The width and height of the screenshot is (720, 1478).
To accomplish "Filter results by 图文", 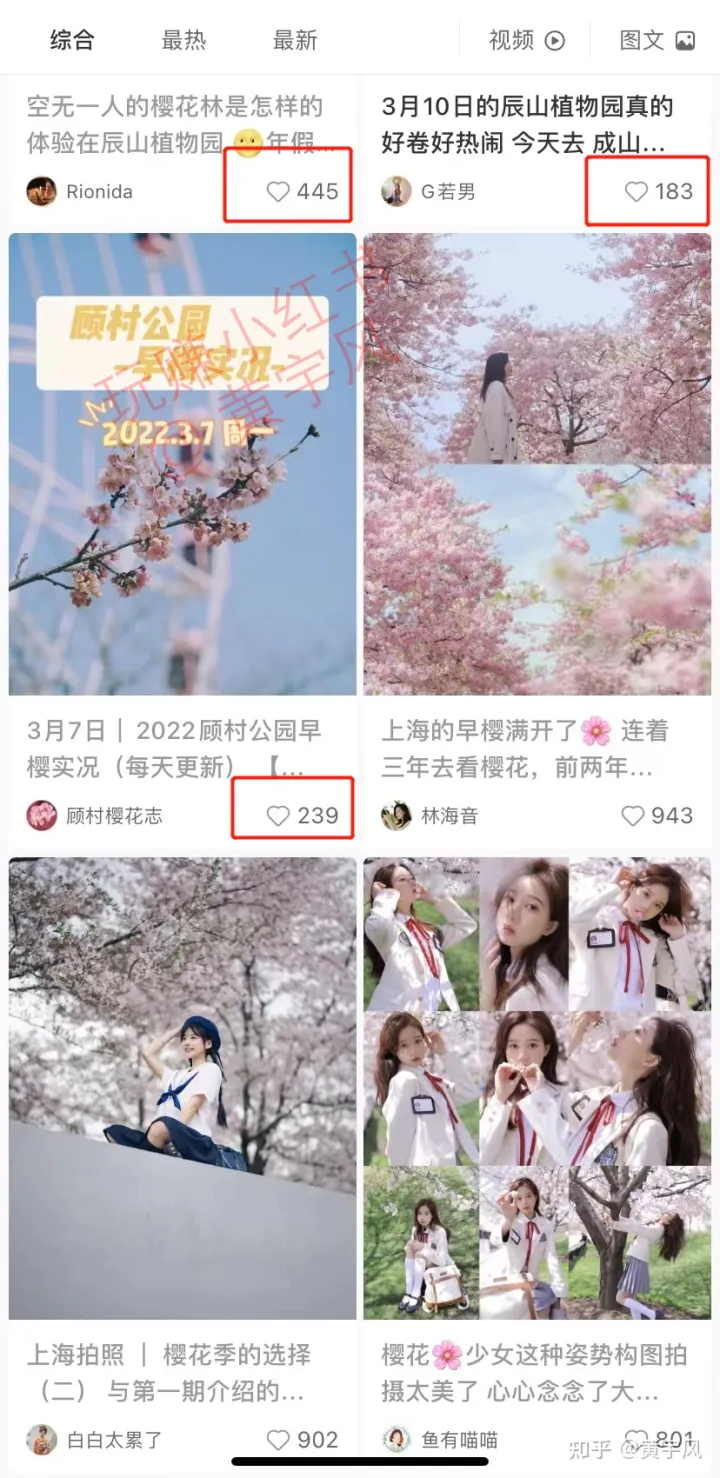I will pyautogui.click(x=656, y=40).
